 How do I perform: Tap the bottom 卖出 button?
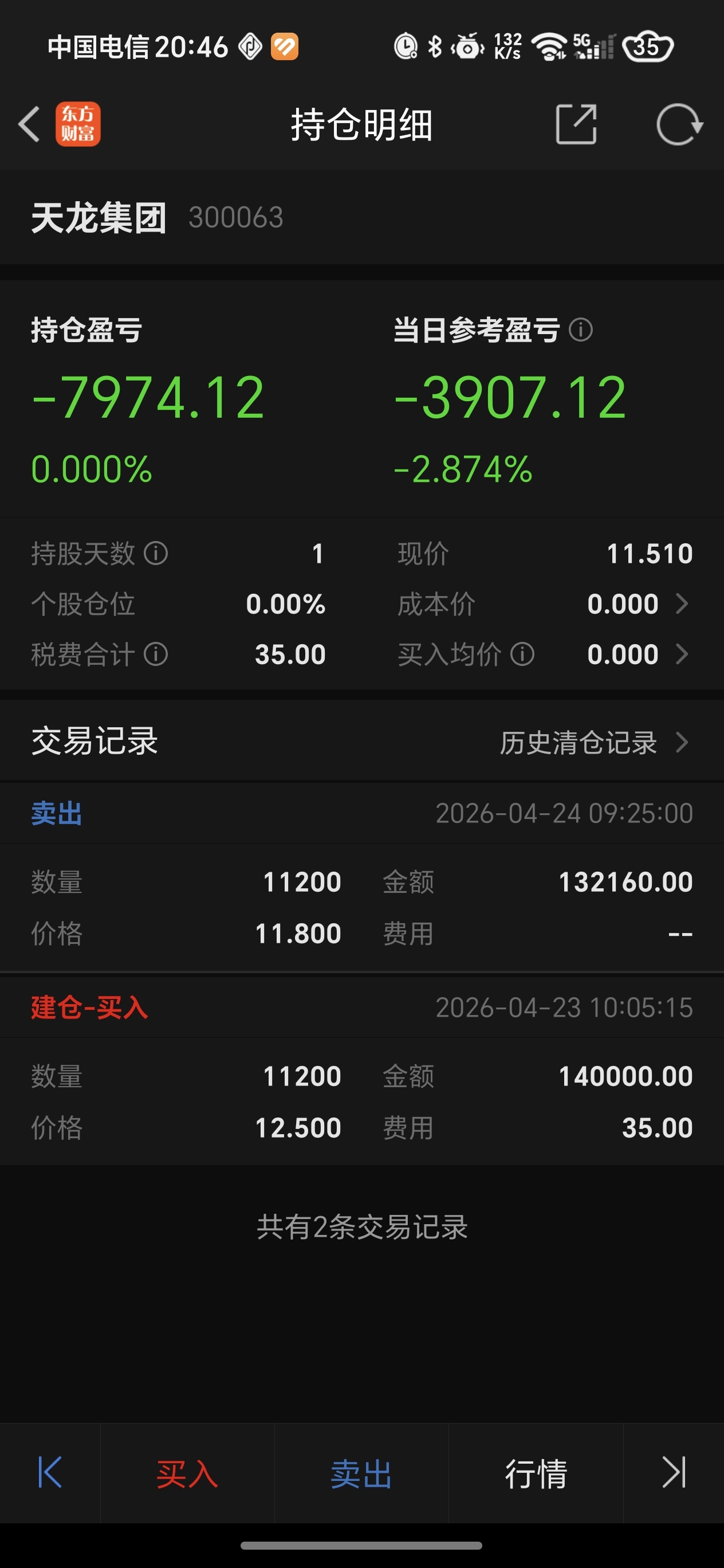tap(361, 1473)
